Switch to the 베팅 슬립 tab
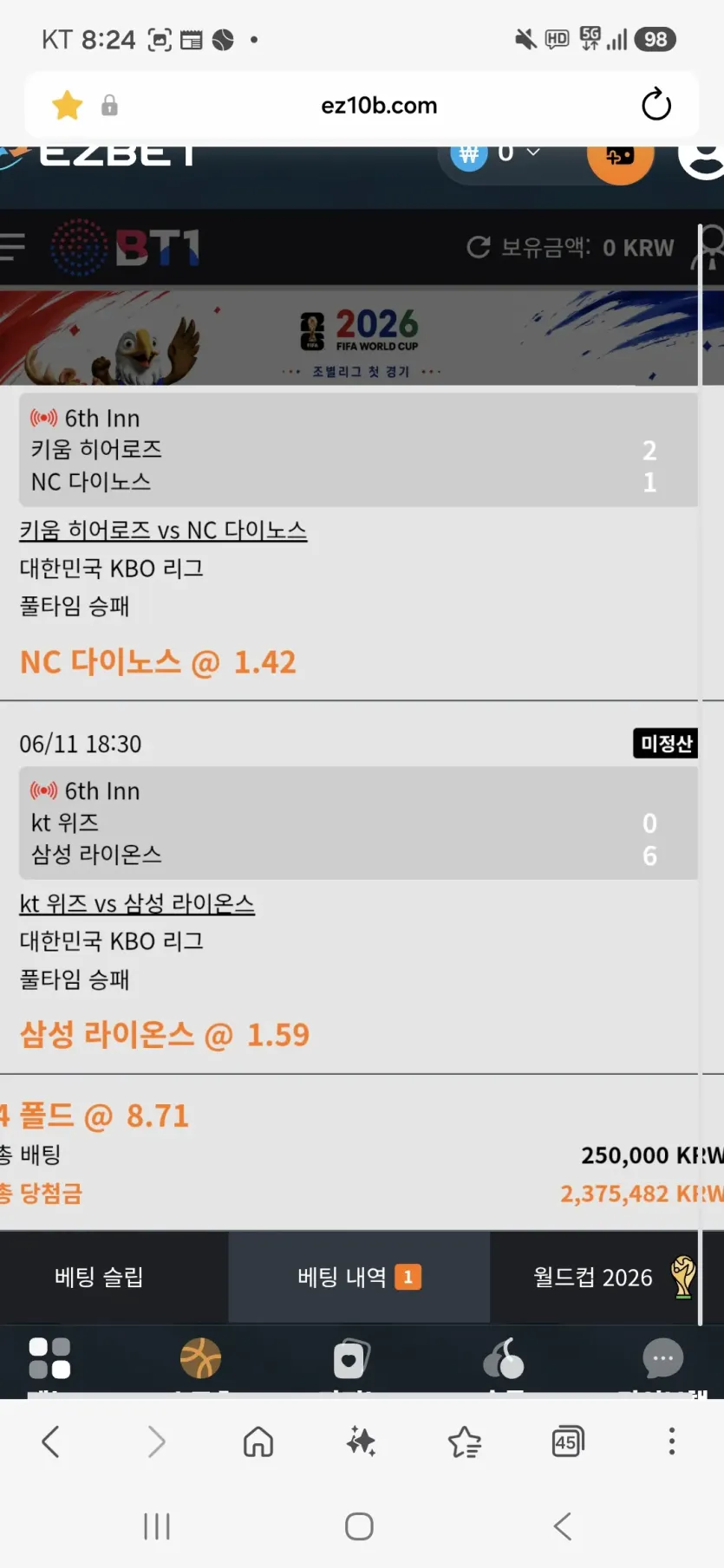The height and width of the screenshot is (1568, 724). [x=99, y=1277]
